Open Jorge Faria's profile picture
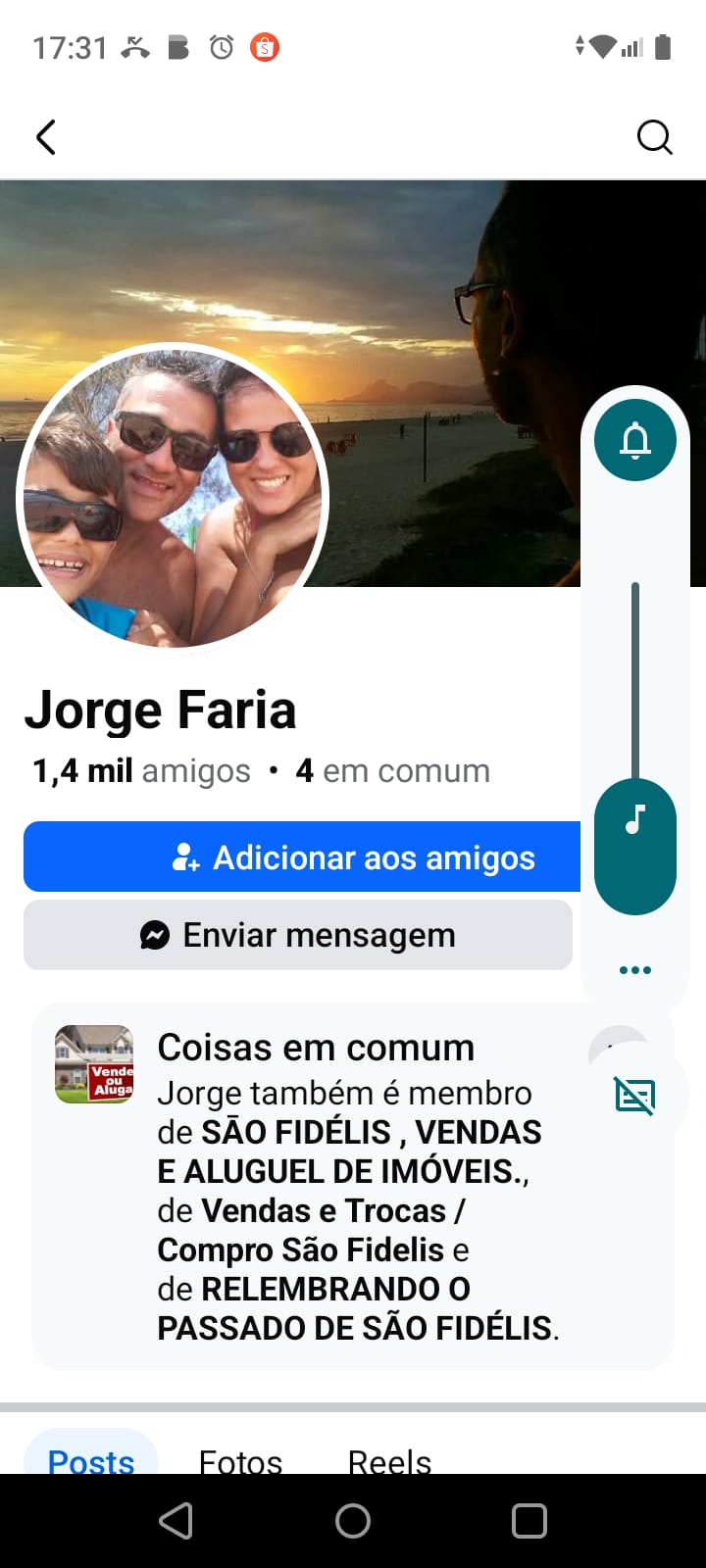The width and height of the screenshot is (706, 1568). 173,497
